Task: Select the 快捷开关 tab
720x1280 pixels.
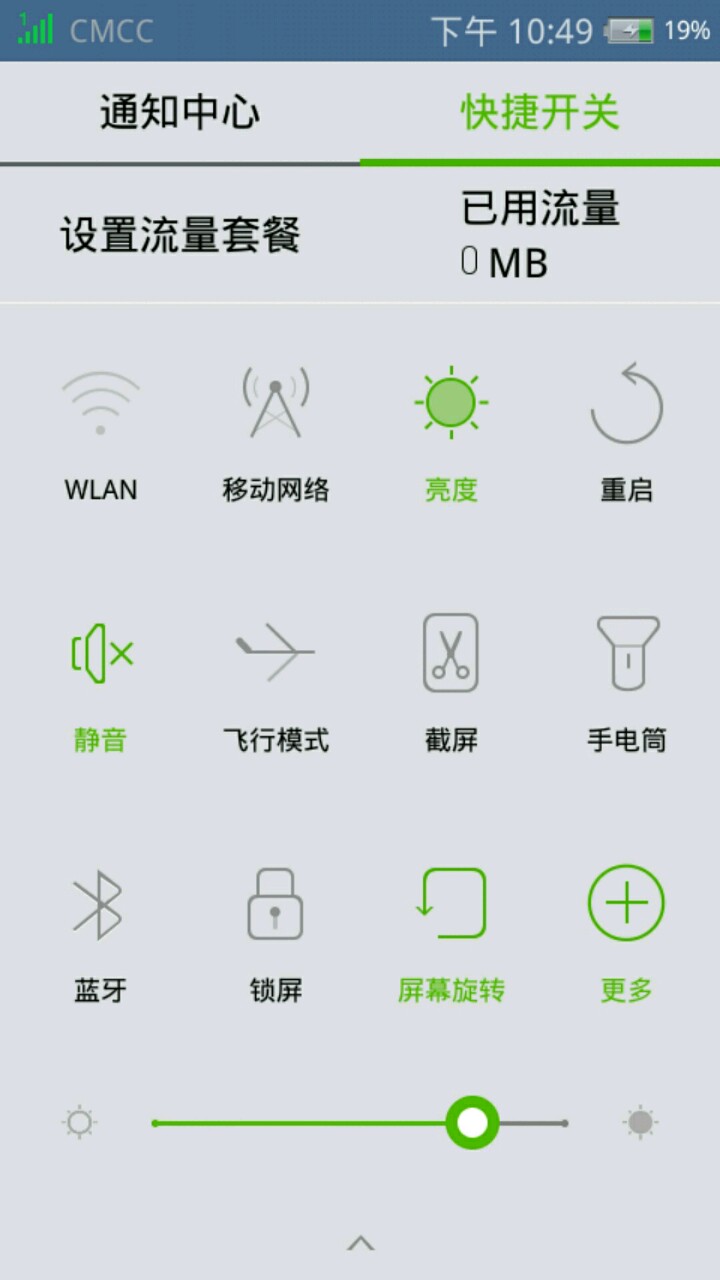Action: (x=540, y=113)
